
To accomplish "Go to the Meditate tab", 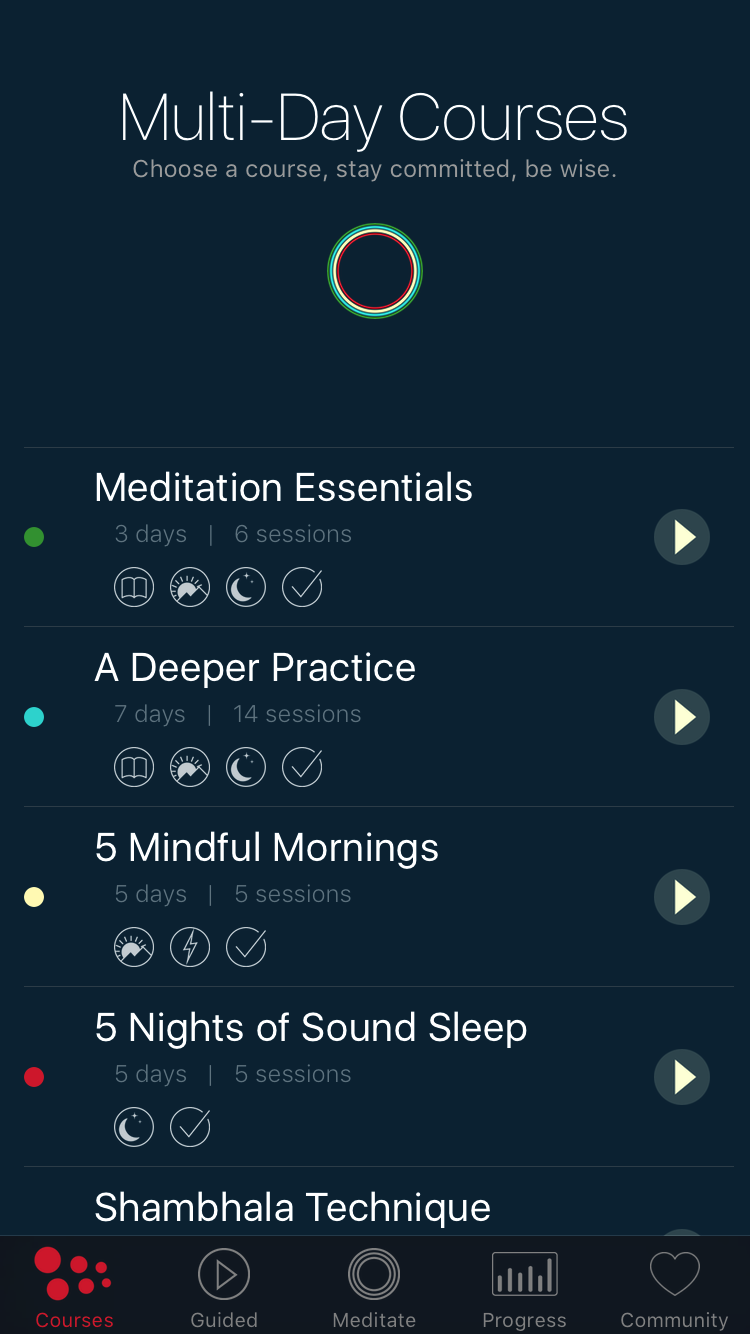I will click(x=374, y=1288).
